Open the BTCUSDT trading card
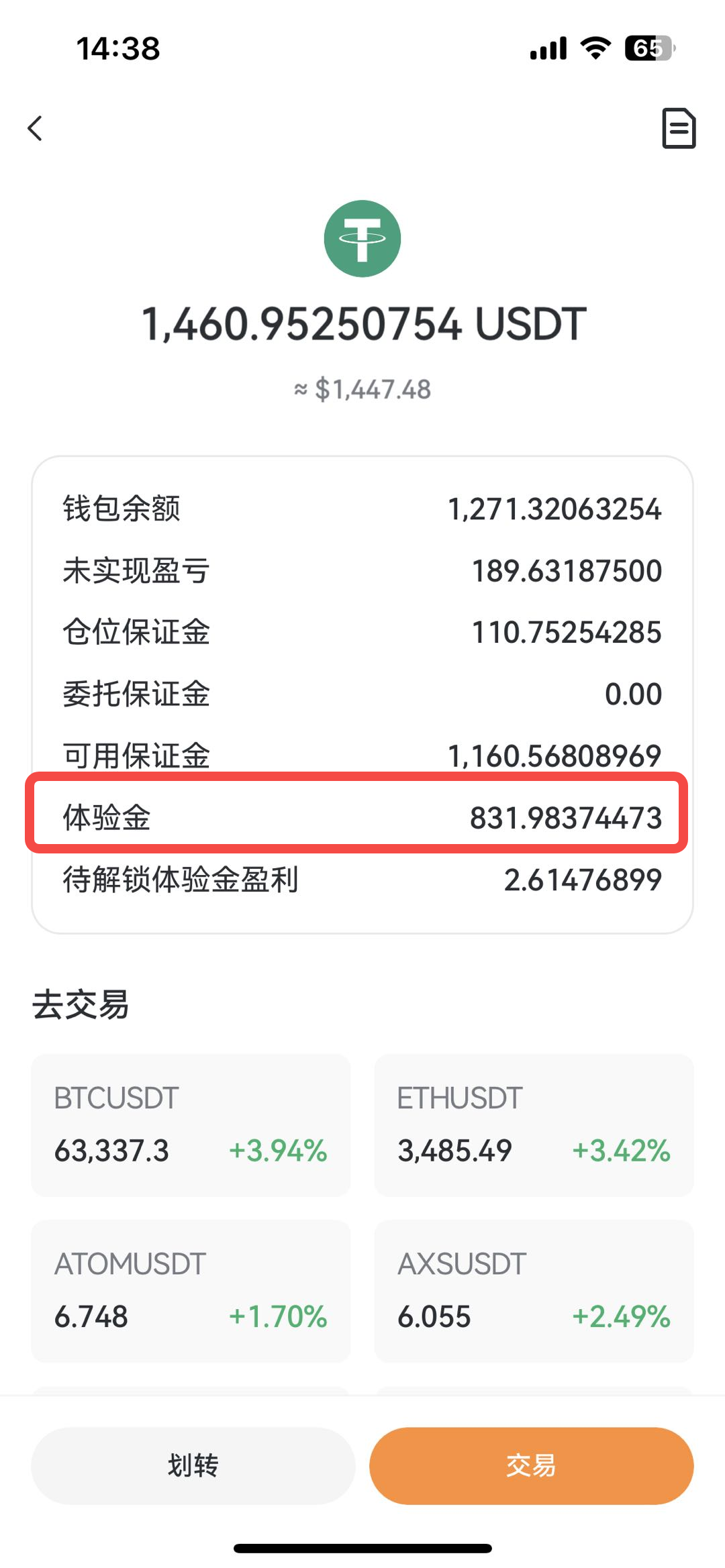725x1568 pixels. [191, 1125]
